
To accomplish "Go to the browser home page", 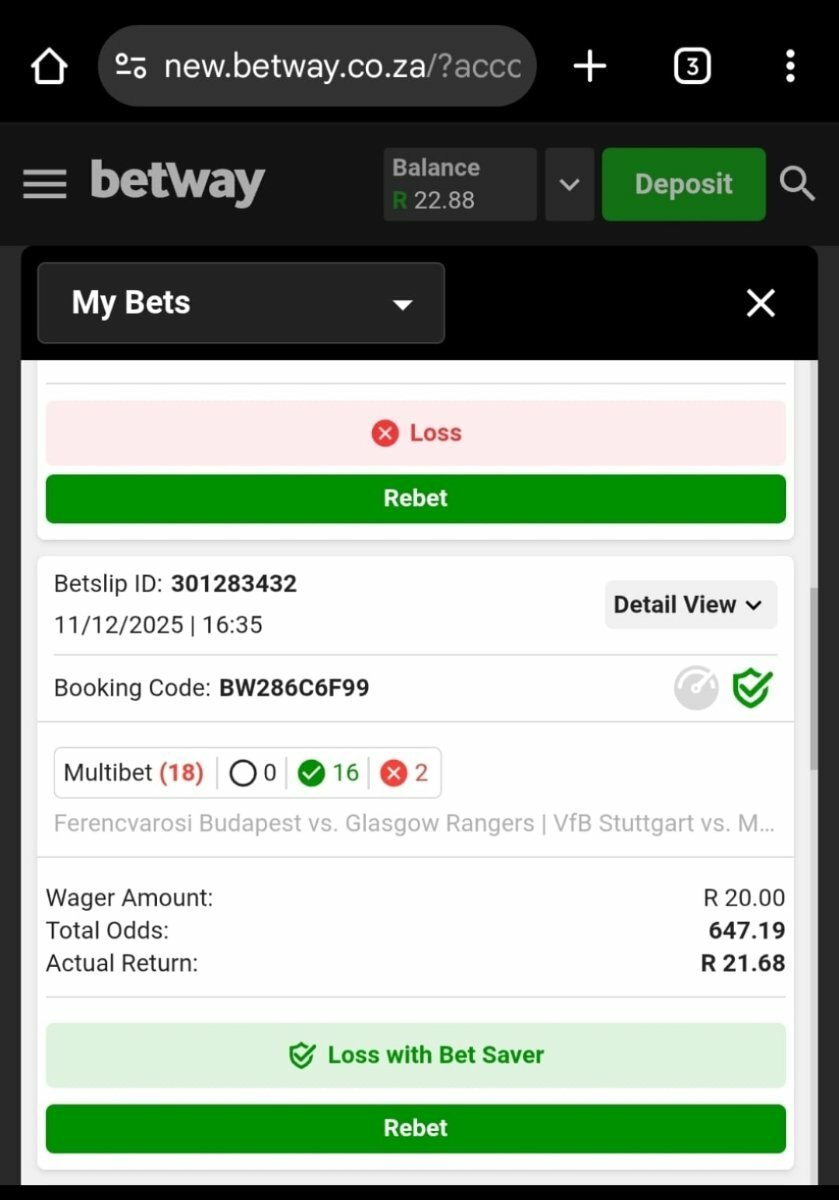I will click(x=49, y=68).
